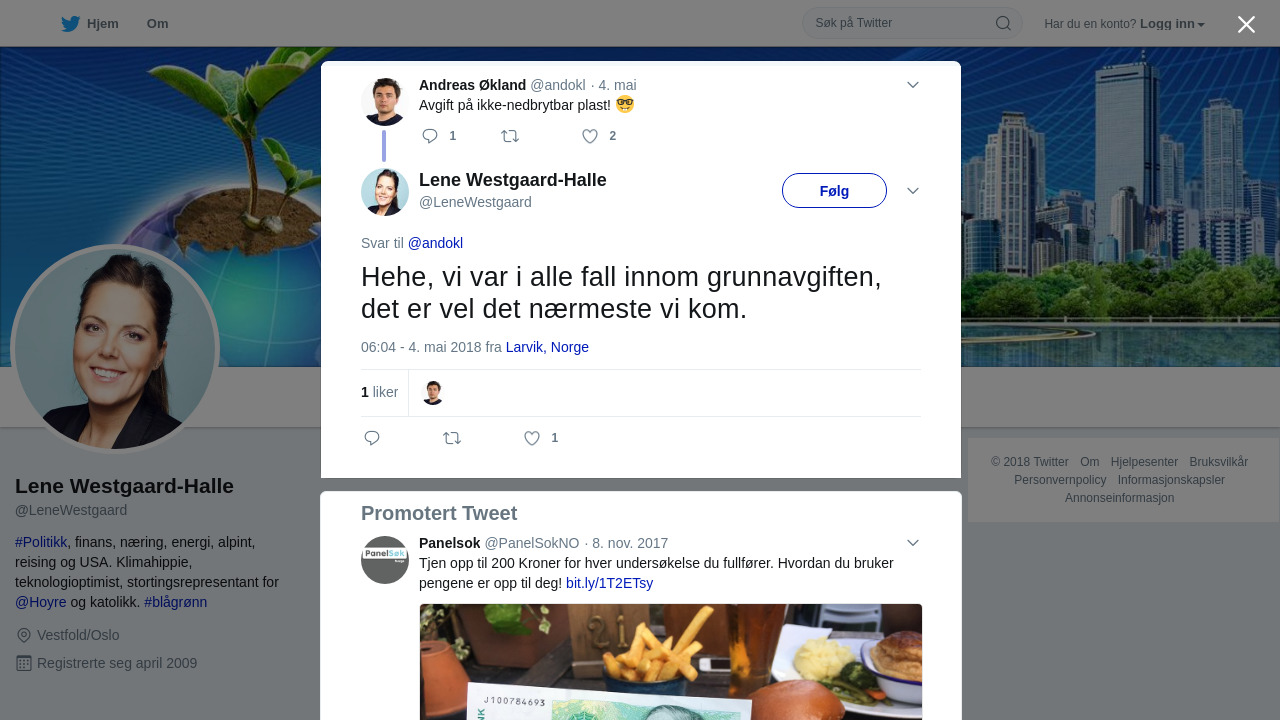Follow Lene Westgaard-Halle with Følg button
1280x720 pixels.
[x=834, y=191]
